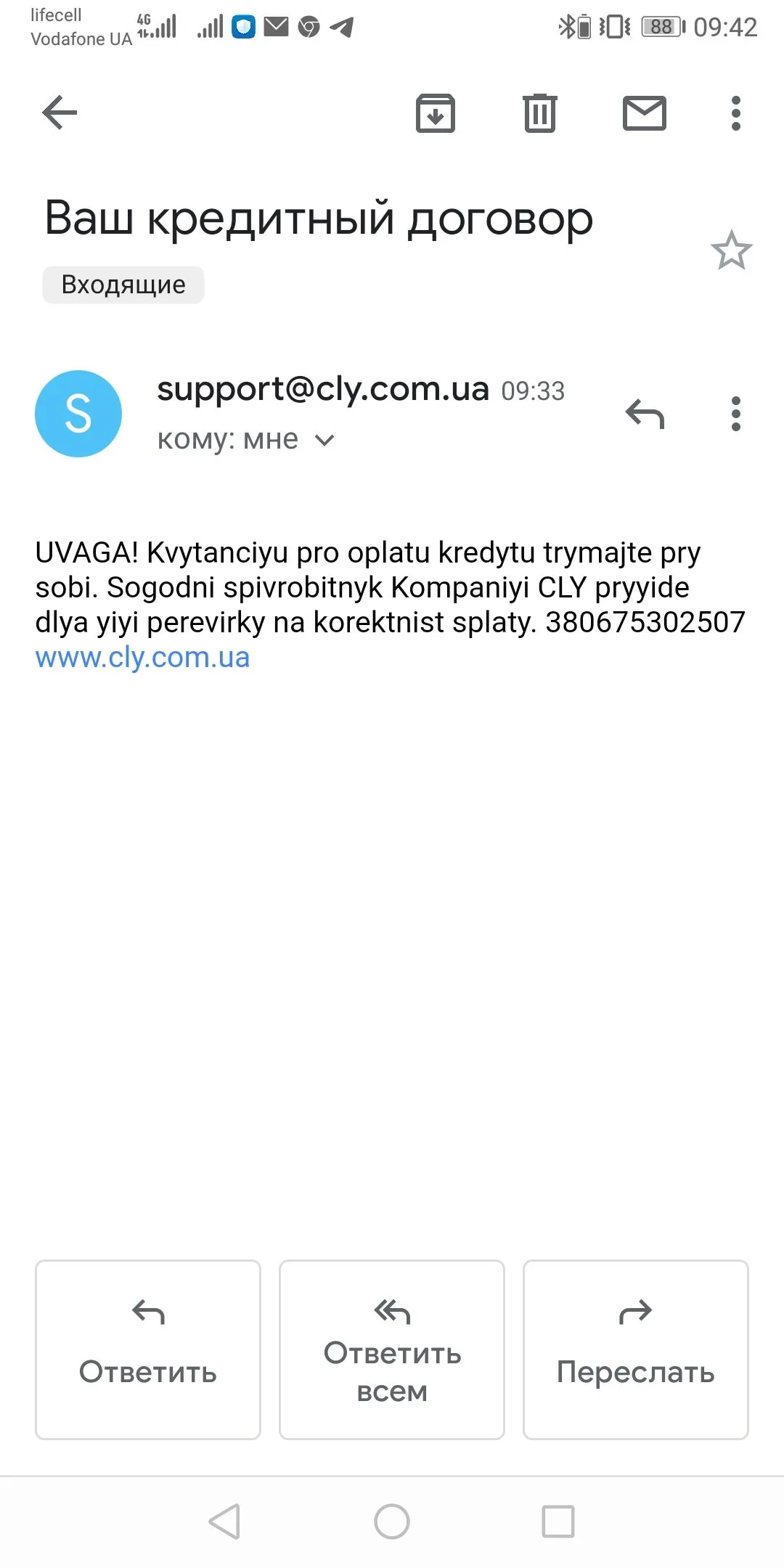Tap the system home button
The height and width of the screenshot is (1568, 784).
[x=392, y=1522]
